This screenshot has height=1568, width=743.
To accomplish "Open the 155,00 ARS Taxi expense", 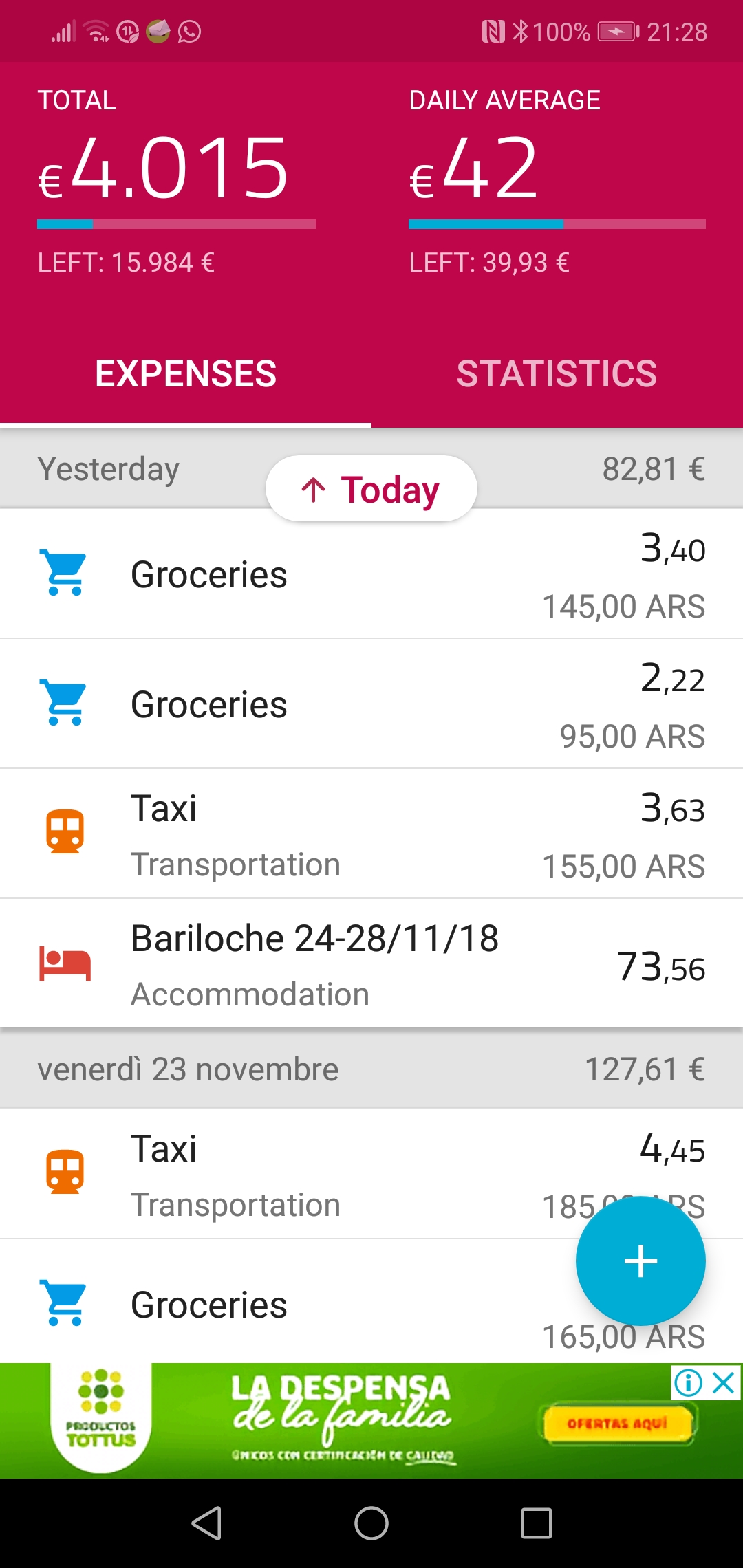I will coord(371,834).
